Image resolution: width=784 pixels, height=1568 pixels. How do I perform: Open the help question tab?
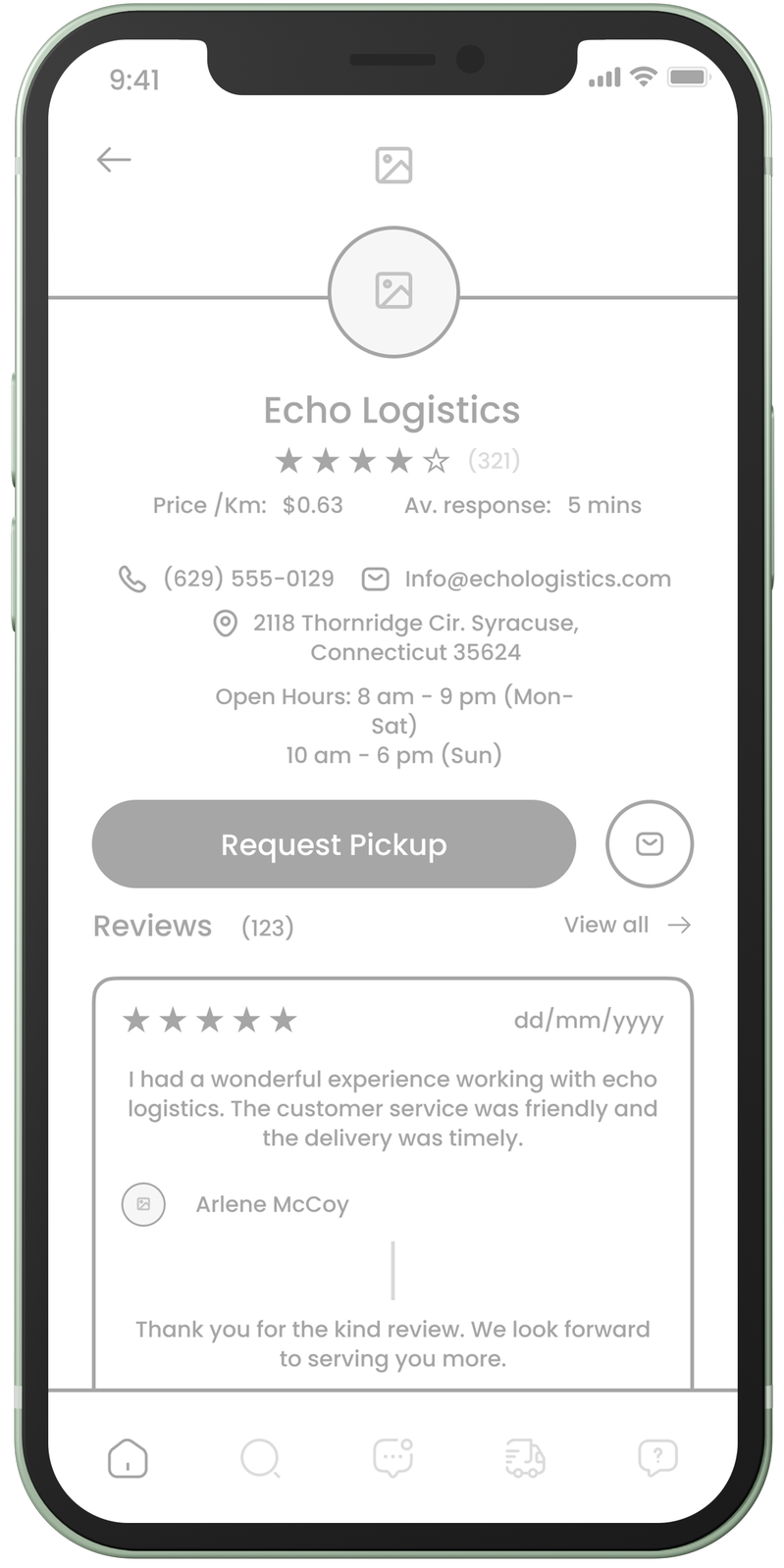657,1457
